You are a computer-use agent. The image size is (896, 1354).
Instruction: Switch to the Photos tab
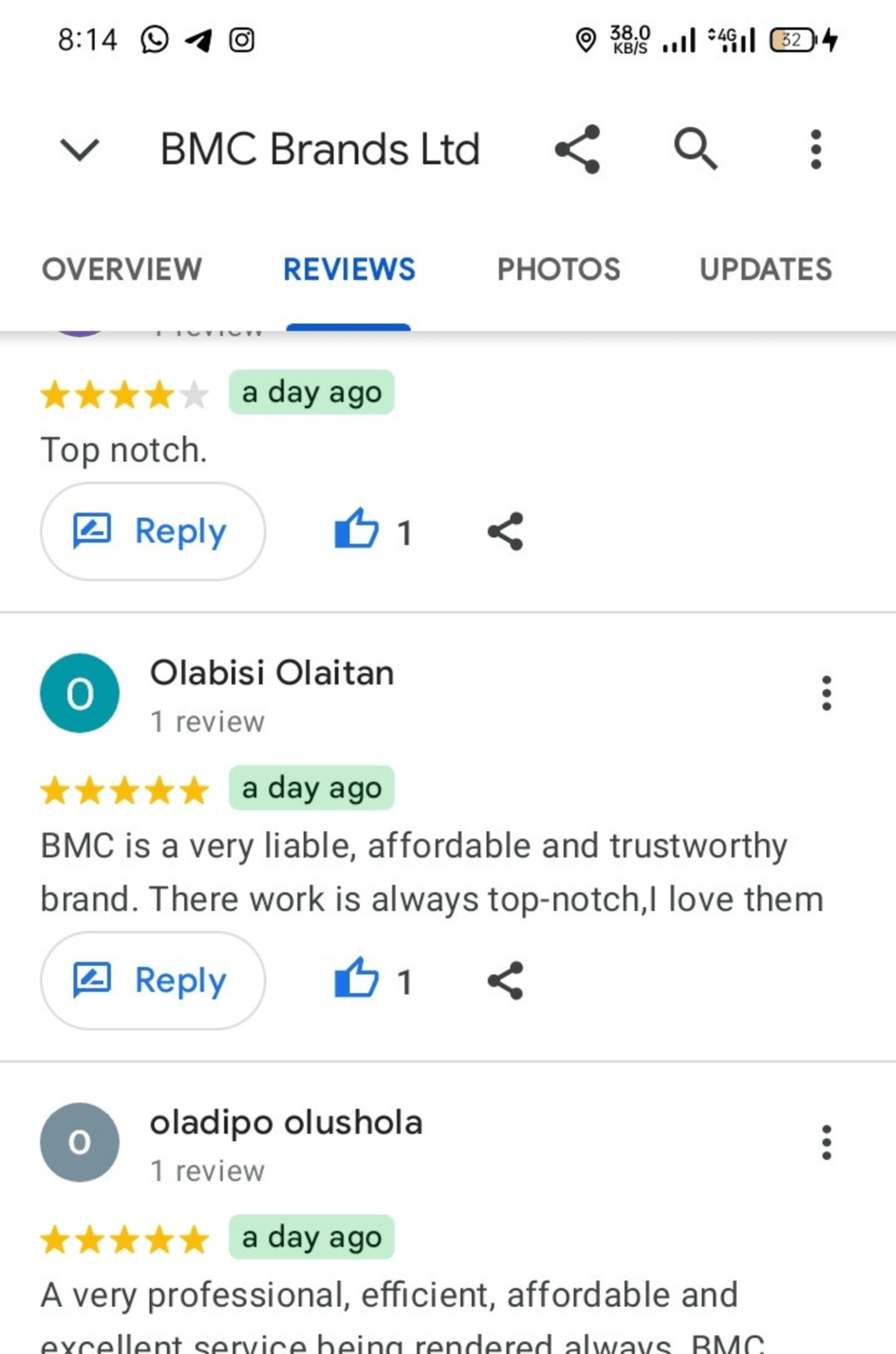pos(559,269)
